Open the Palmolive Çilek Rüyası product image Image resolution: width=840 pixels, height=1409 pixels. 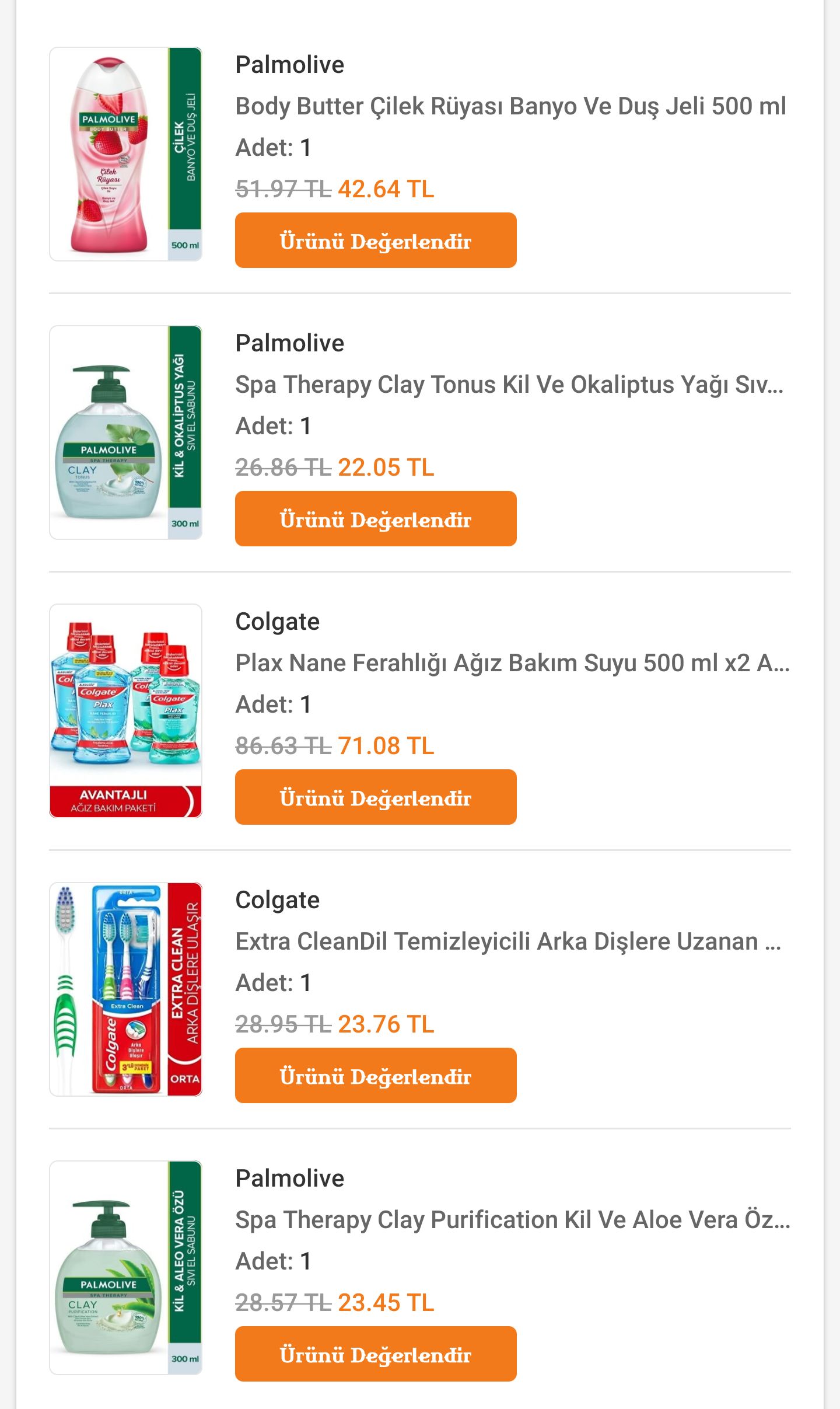point(126,154)
